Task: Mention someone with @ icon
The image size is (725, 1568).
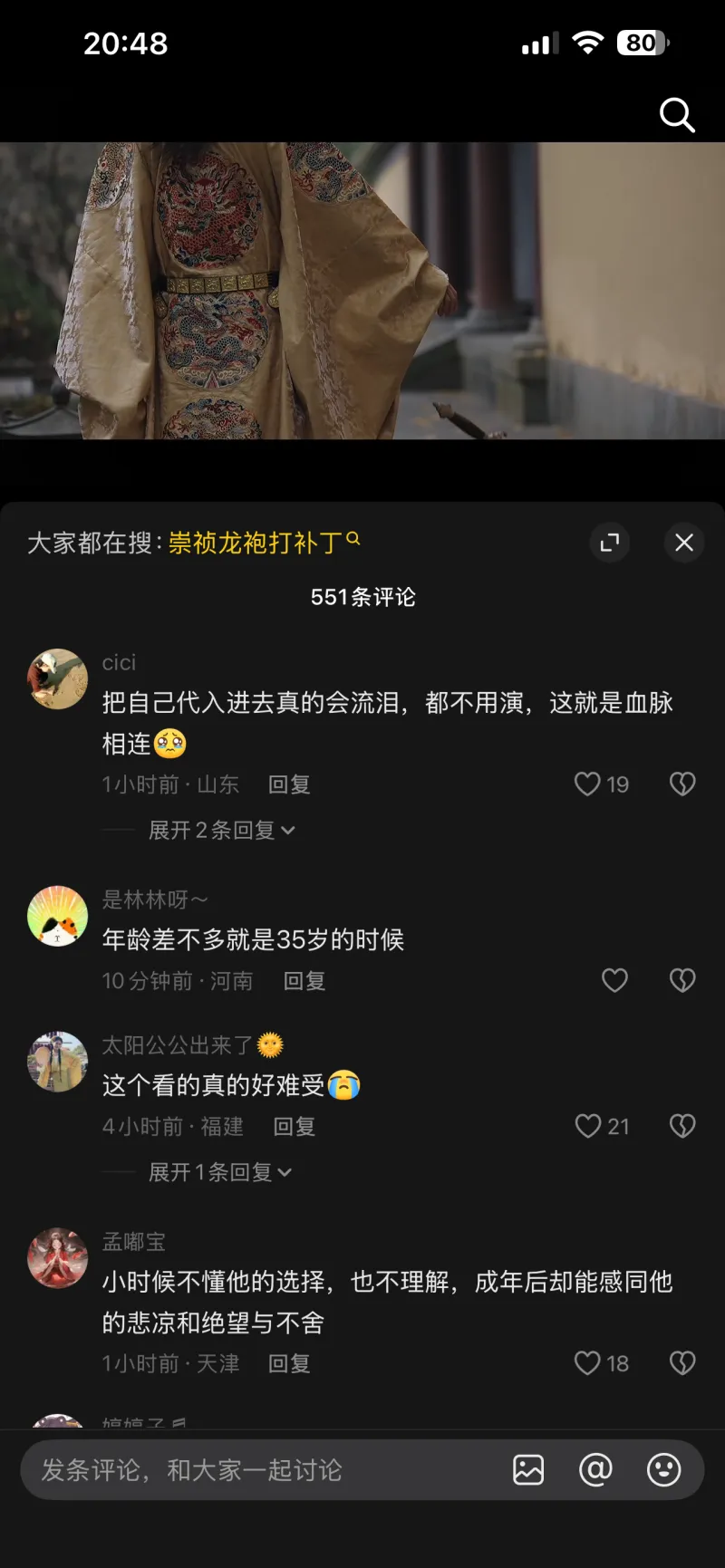Action: [595, 1470]
